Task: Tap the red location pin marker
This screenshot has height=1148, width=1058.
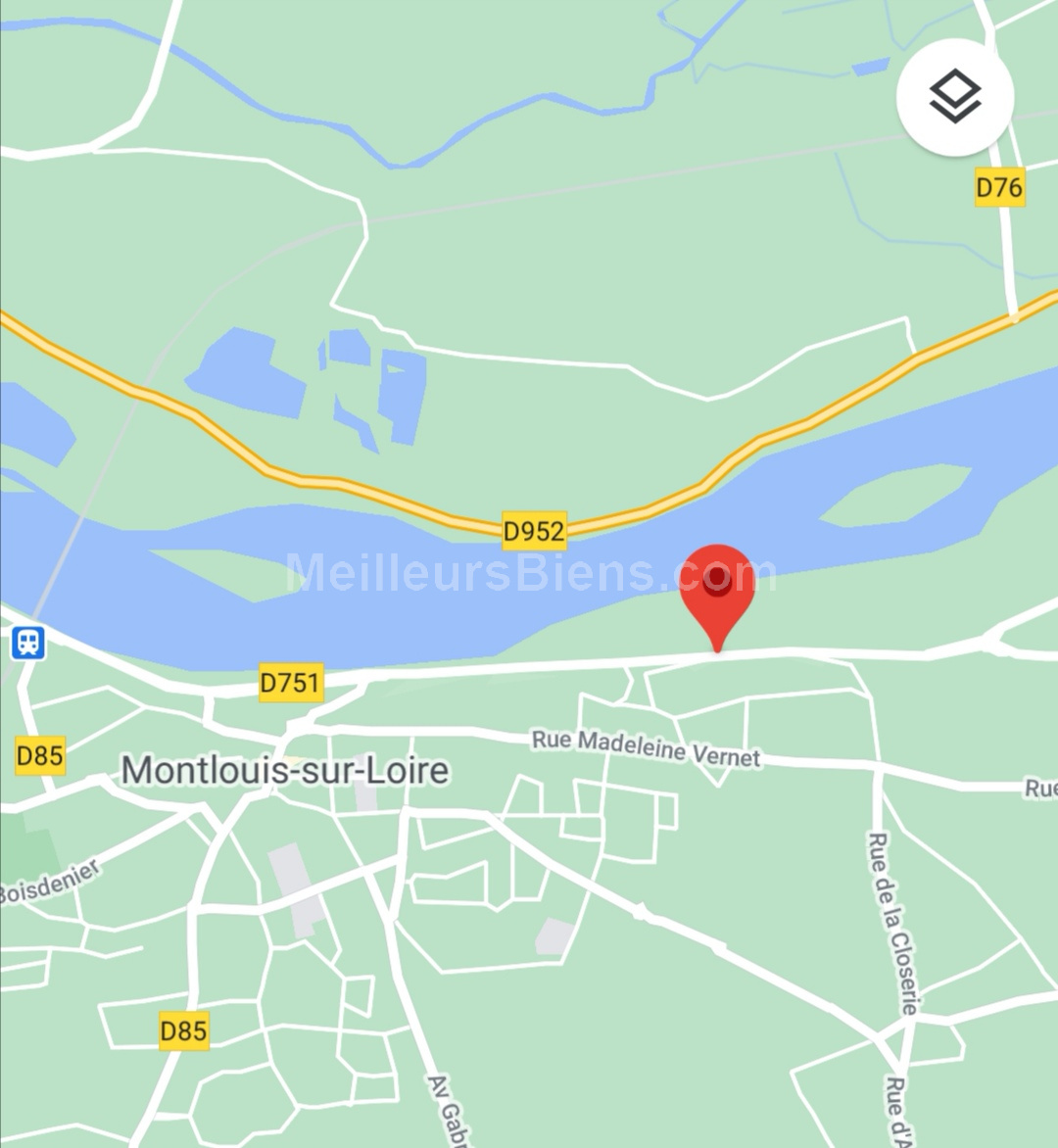Action: pos(717,588)
